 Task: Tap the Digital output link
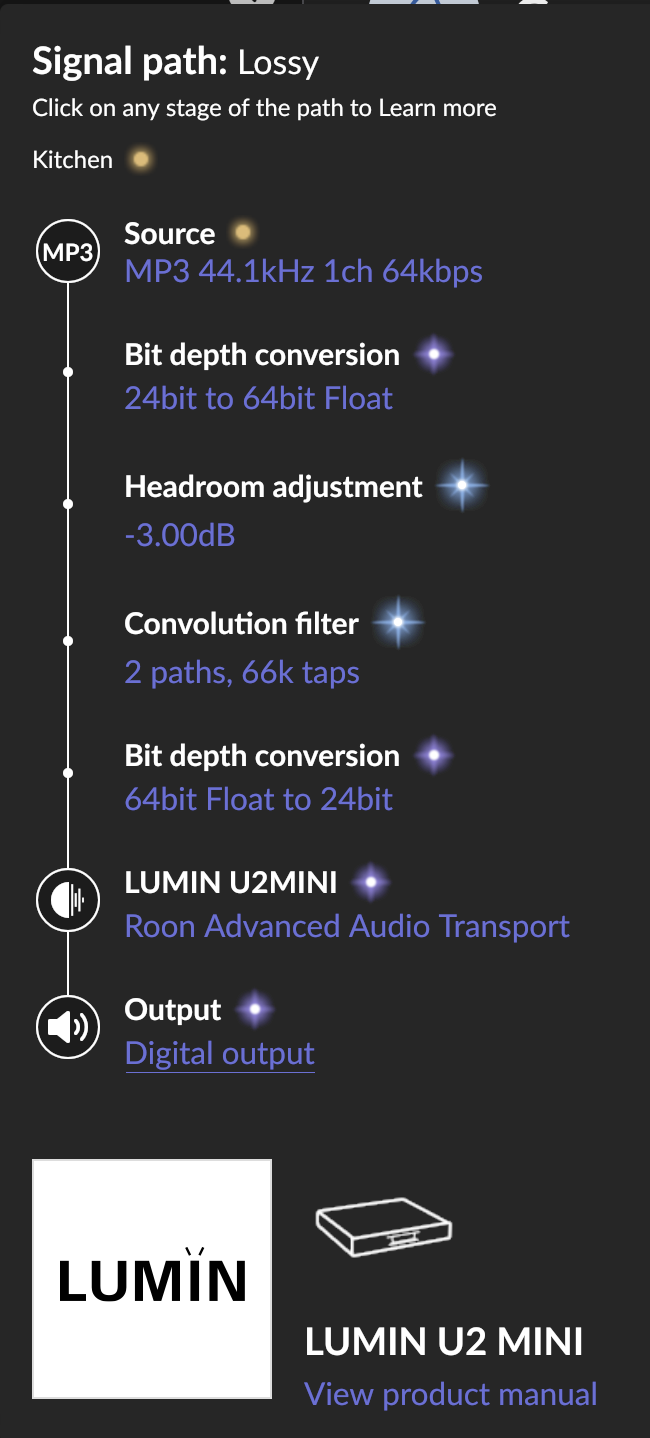[x=219, y=1054]
